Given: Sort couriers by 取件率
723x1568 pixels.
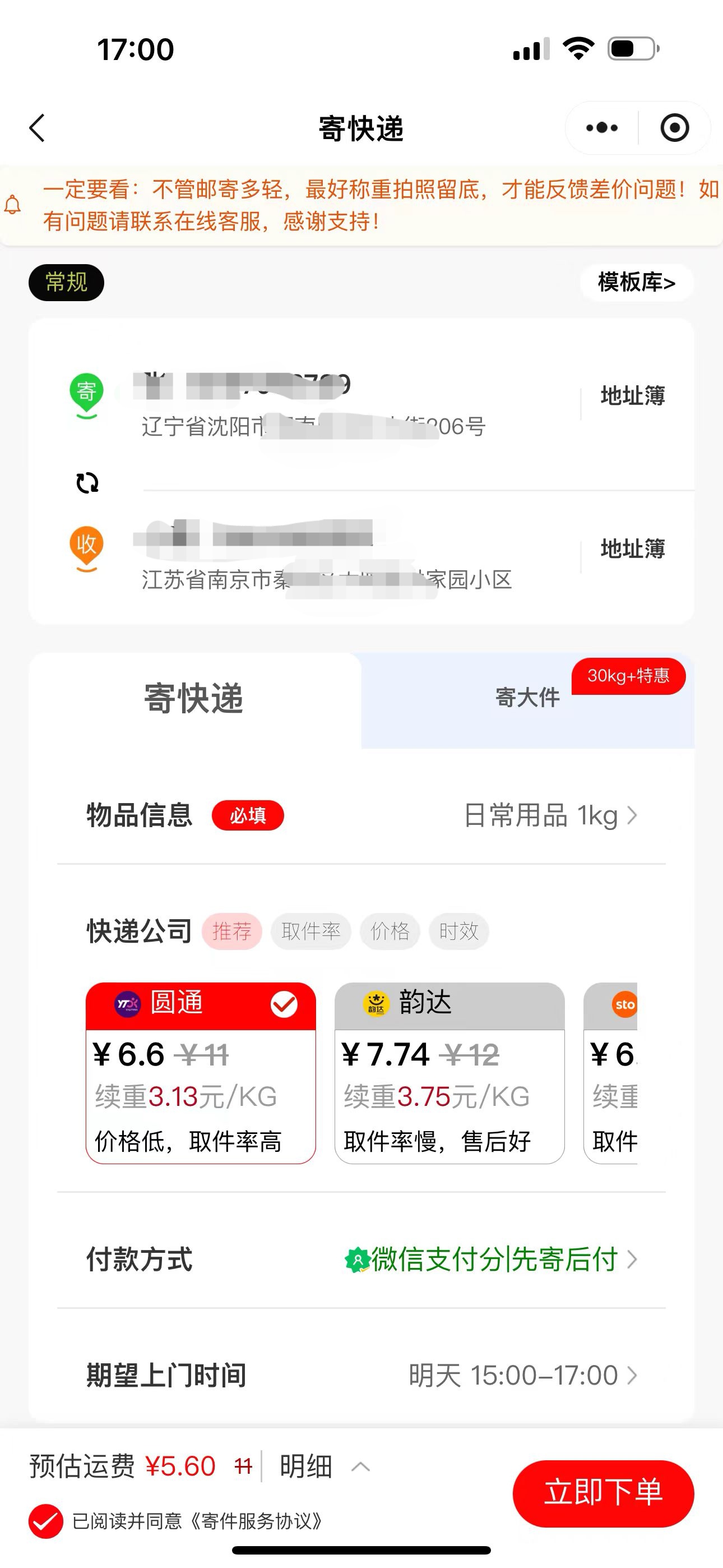Looking at the screenshot, I should pos(310,931).
